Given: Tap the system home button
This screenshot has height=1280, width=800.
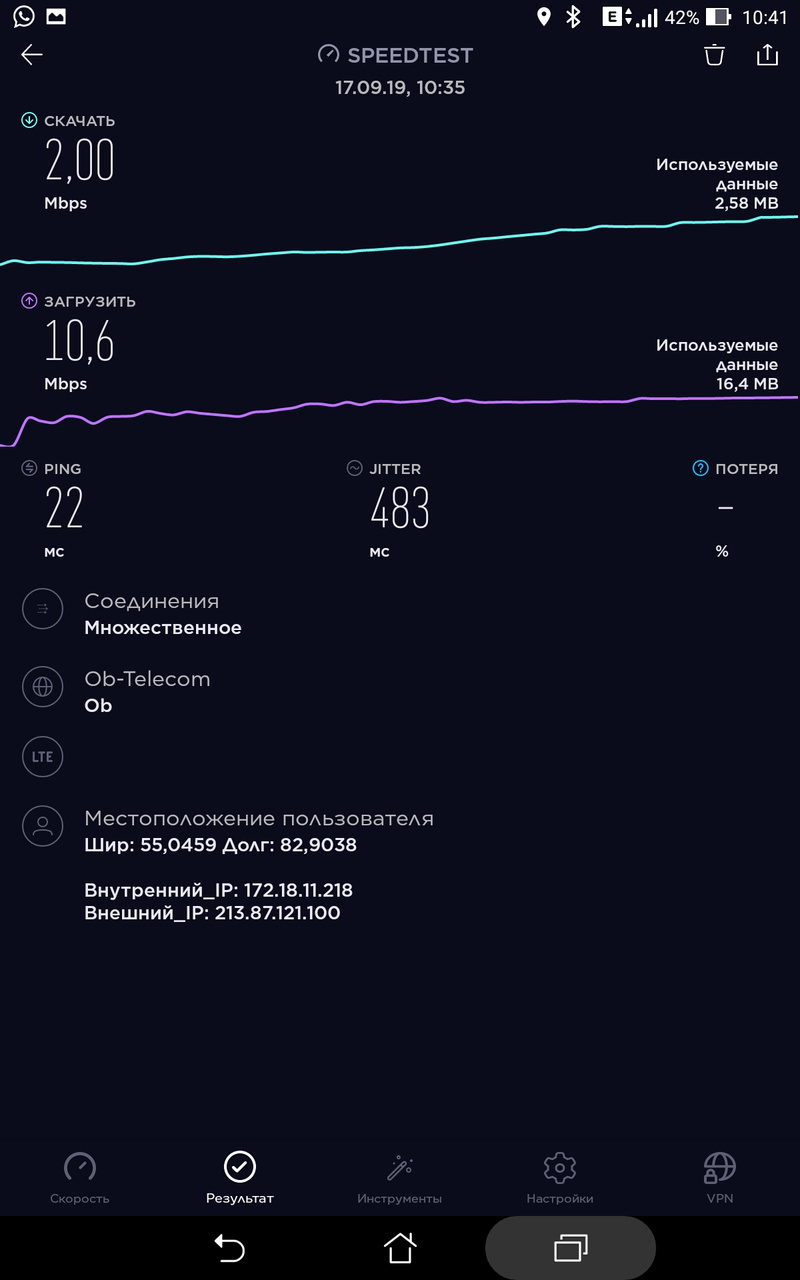Looking at the screenshot, I should click(400, 1248).
